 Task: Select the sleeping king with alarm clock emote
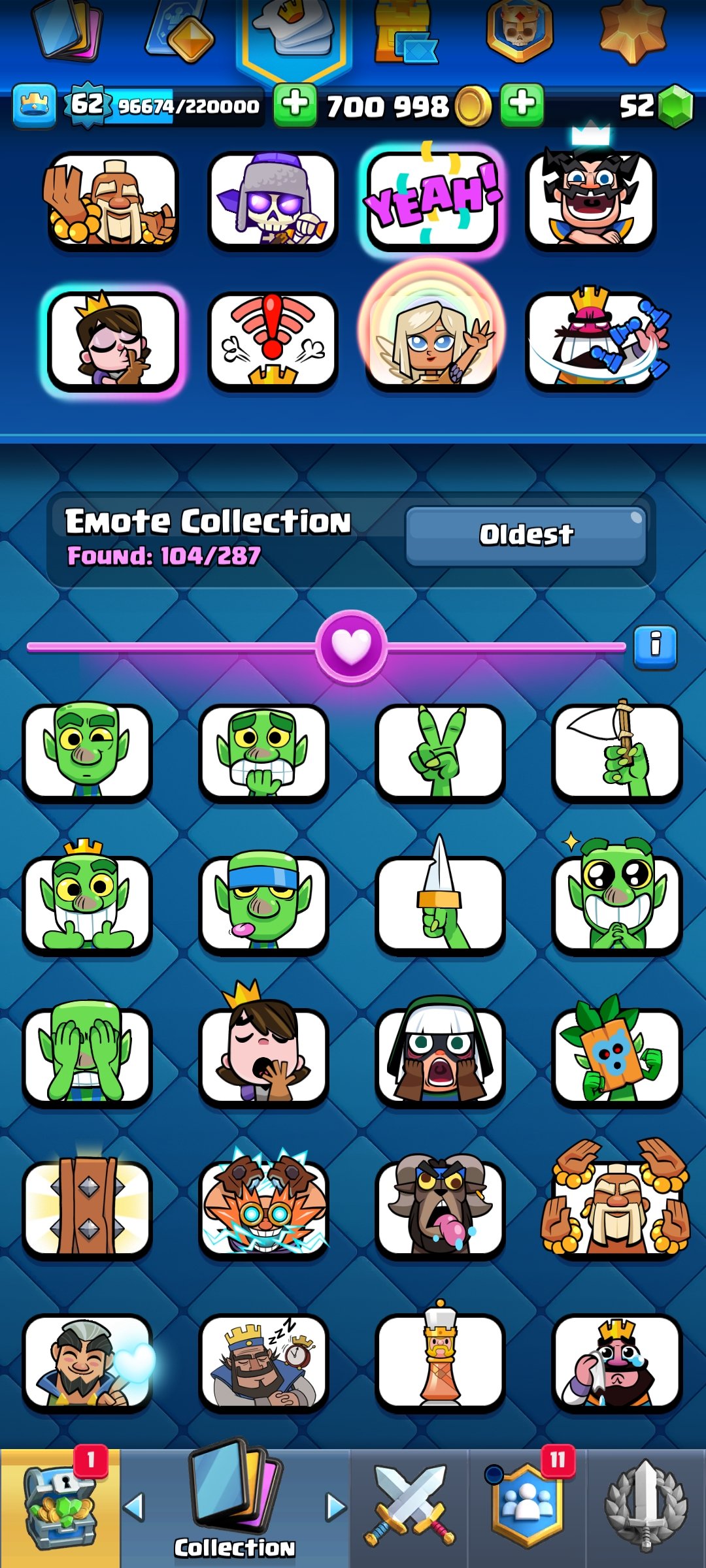(263, 1361)
